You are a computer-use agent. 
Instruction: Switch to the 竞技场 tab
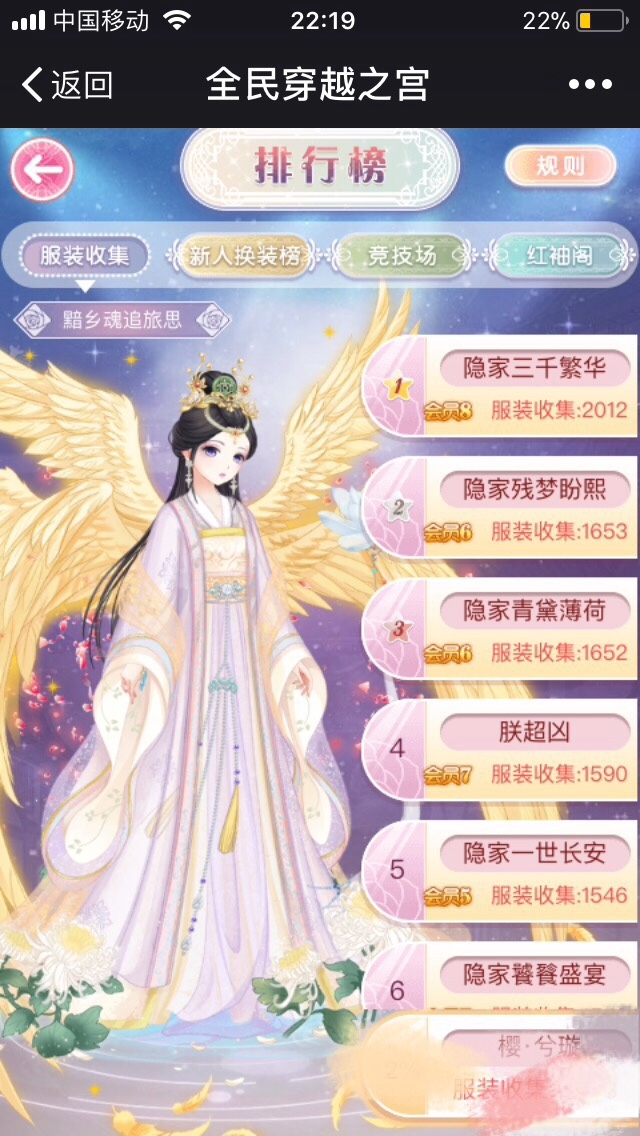400,255
